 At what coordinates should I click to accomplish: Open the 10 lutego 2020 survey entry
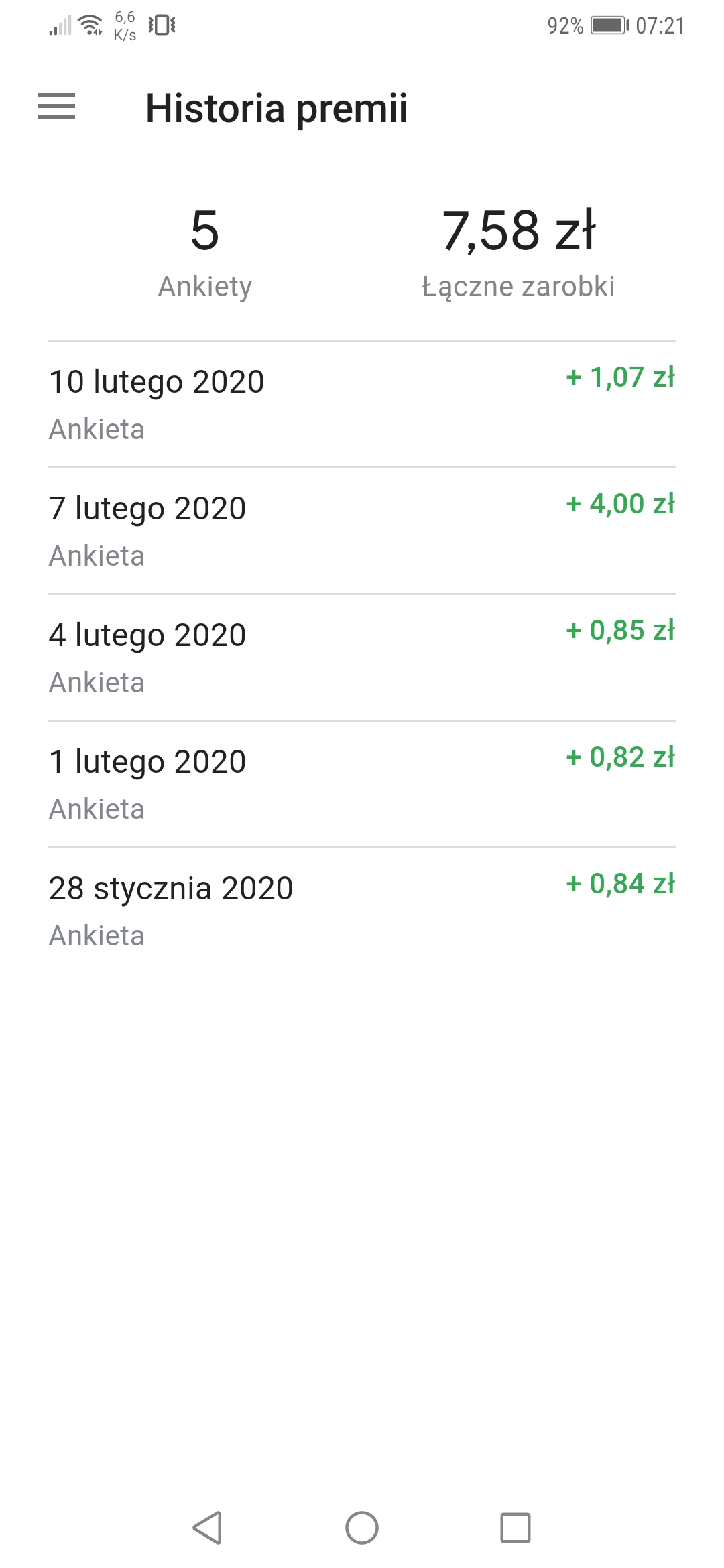[x=362, y=404]
